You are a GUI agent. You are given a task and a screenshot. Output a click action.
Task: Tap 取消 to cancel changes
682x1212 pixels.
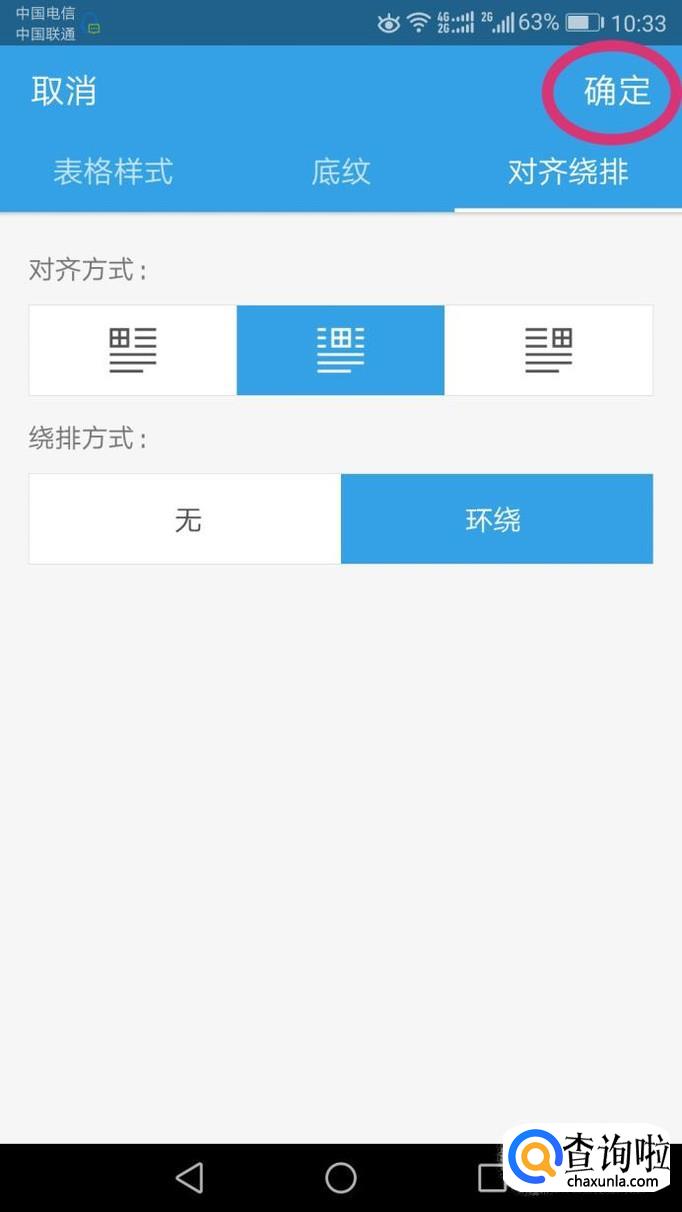coord(64,91)
